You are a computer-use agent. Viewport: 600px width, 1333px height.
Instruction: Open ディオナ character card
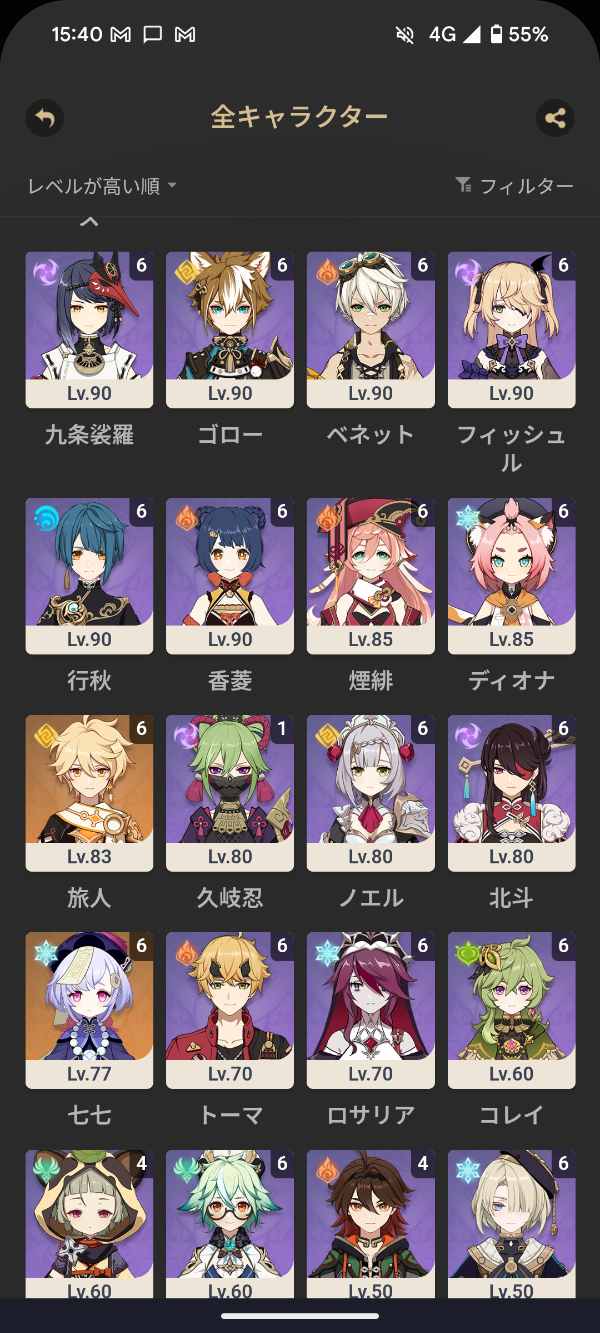(x=512, y=576)
